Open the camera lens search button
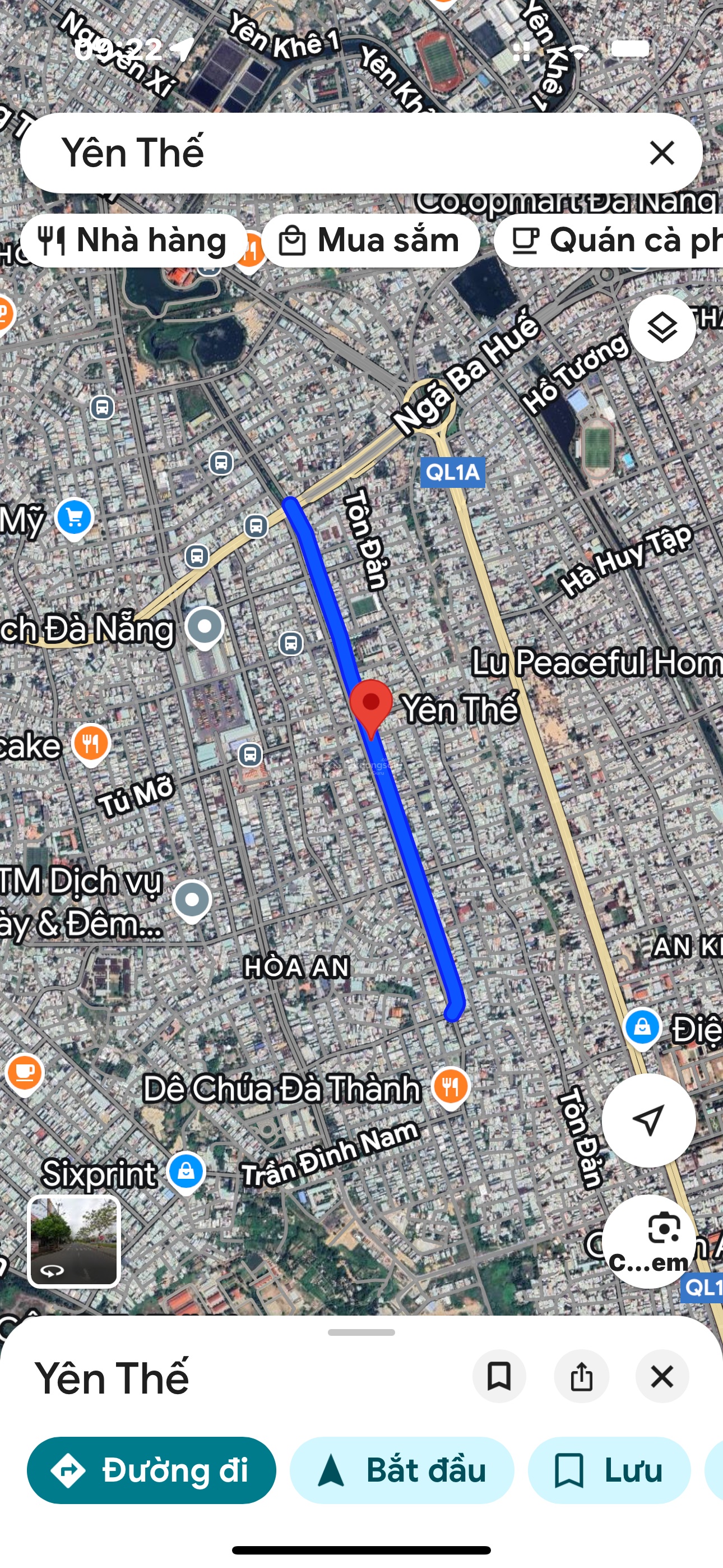Screen dimensions: 723x1568 [x=648, y=1240]
